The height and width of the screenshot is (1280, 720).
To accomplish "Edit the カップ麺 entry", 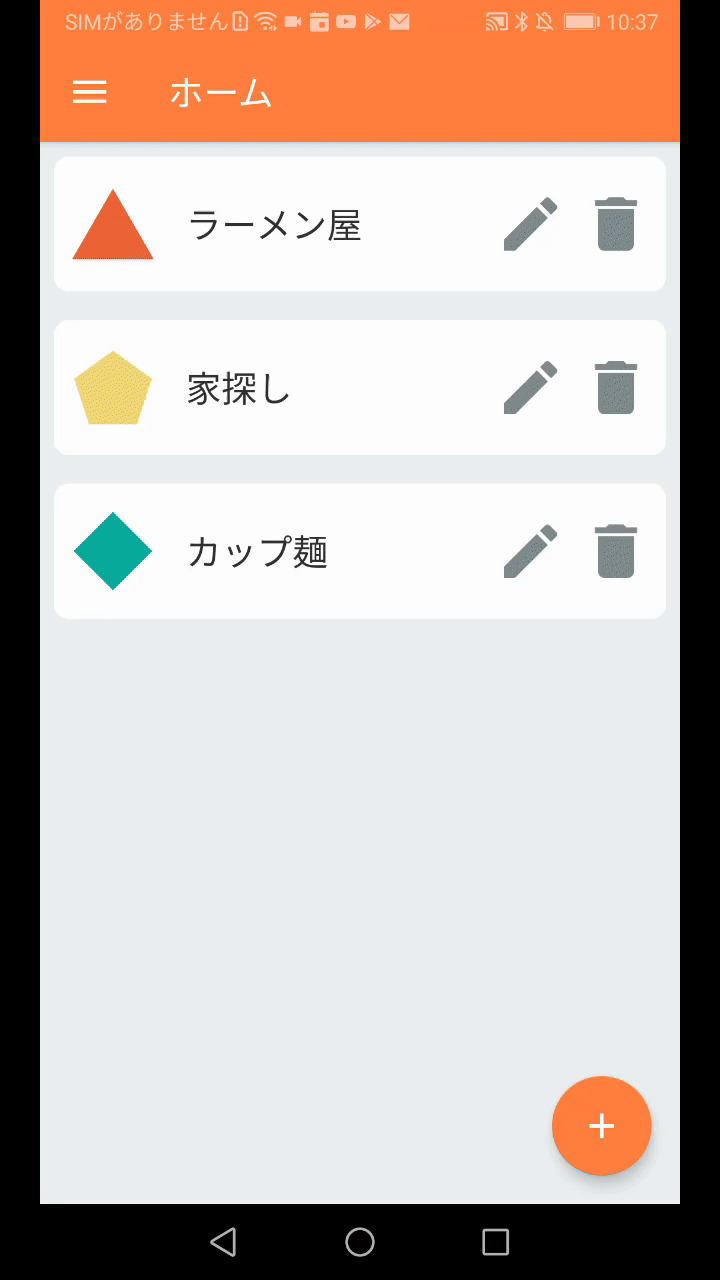I will tap(530, 551).
